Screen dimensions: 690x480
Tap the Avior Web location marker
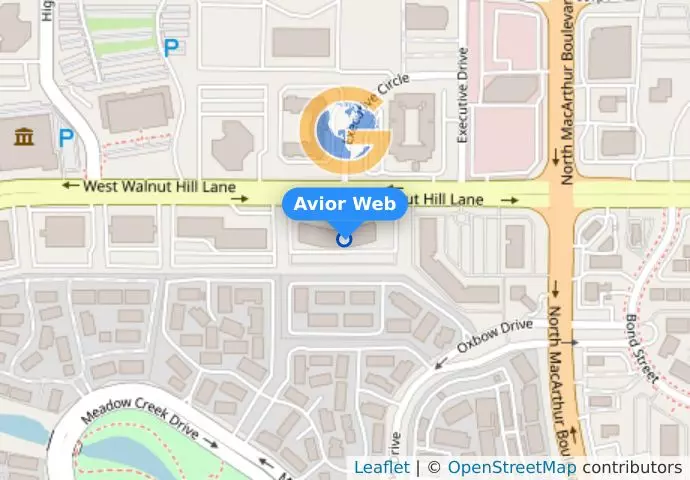click(x=345, y=239)
